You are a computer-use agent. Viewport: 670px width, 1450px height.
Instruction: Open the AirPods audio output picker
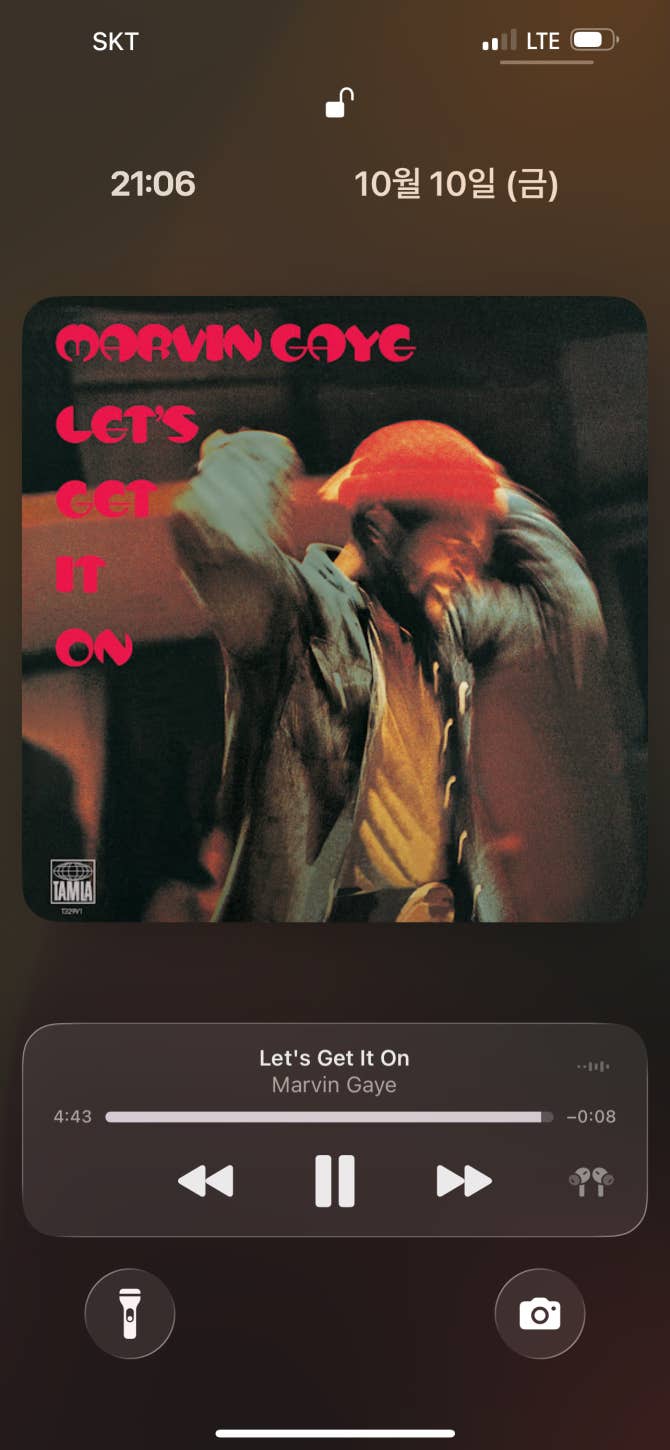591,1182
